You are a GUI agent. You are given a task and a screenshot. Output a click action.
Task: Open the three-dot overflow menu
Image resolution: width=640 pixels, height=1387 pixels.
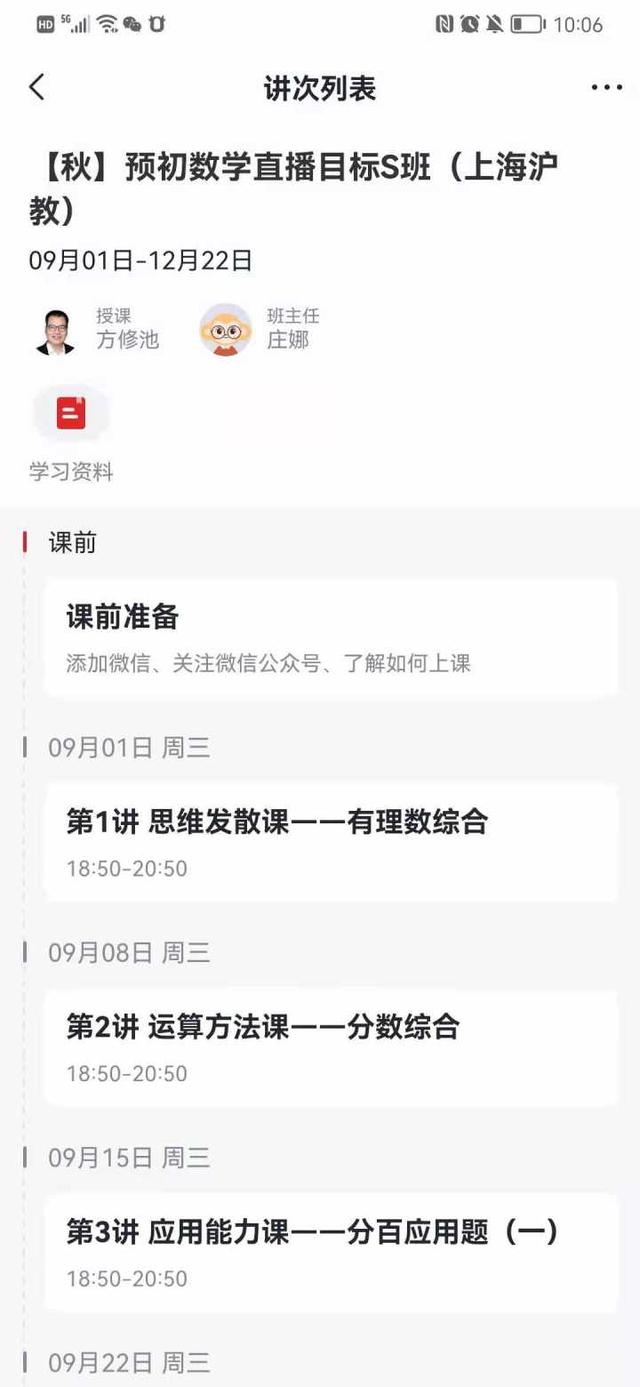606,88
